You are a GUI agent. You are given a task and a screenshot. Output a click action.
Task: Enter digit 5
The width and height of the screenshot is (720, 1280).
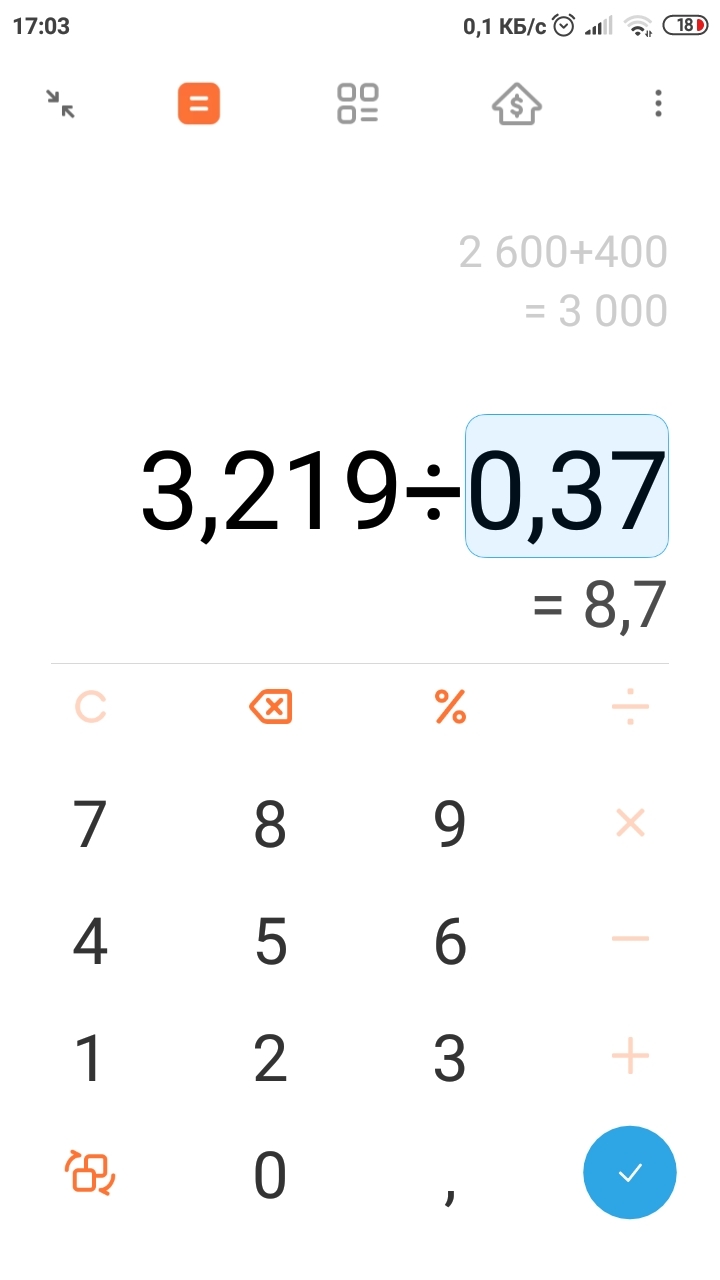[x=270, y=940]
